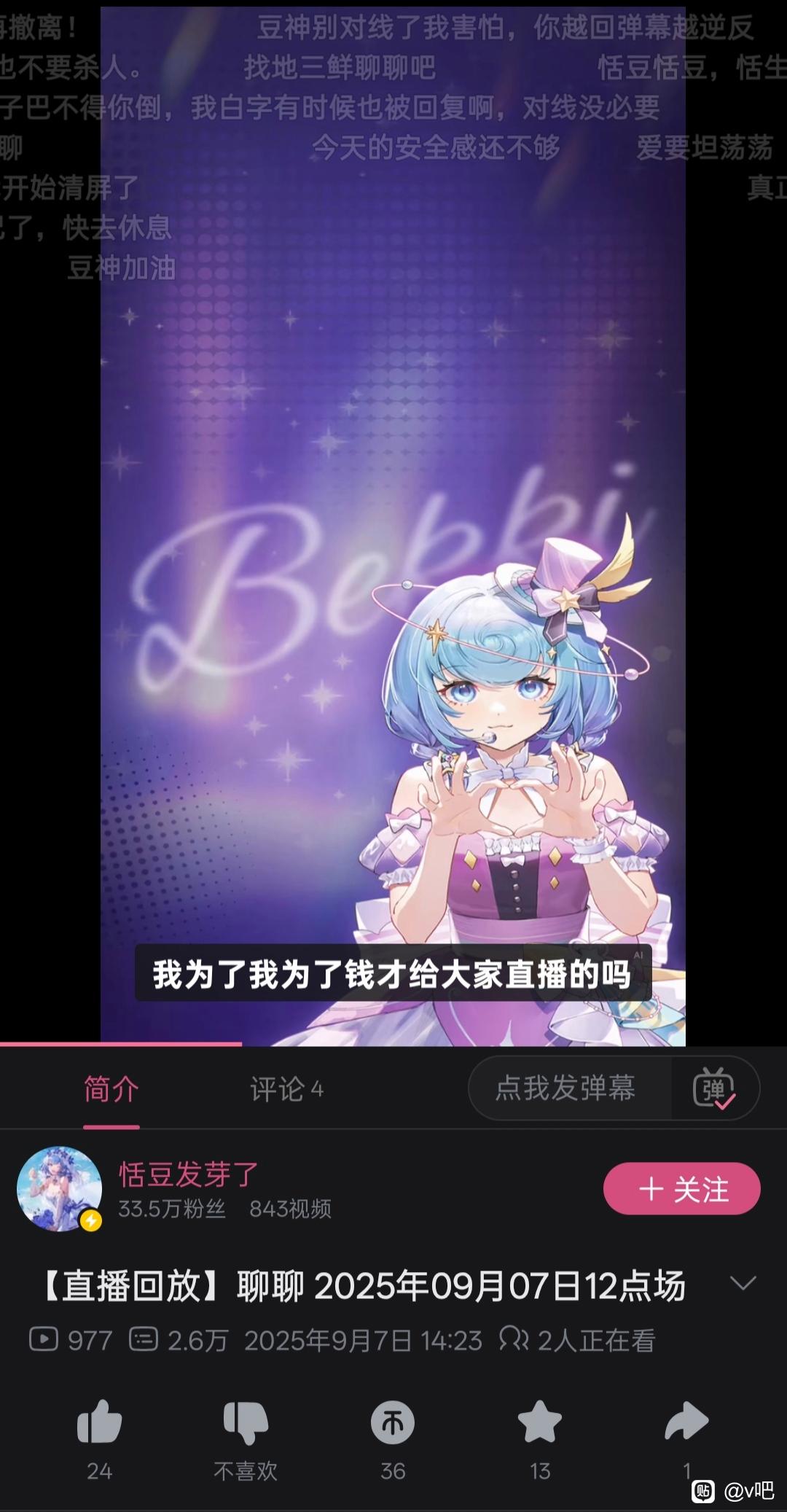Viewport: 787px width, 1512px height.
Task: Tap 点我发弹幕 input field
Action: [x=565, y=1088]
